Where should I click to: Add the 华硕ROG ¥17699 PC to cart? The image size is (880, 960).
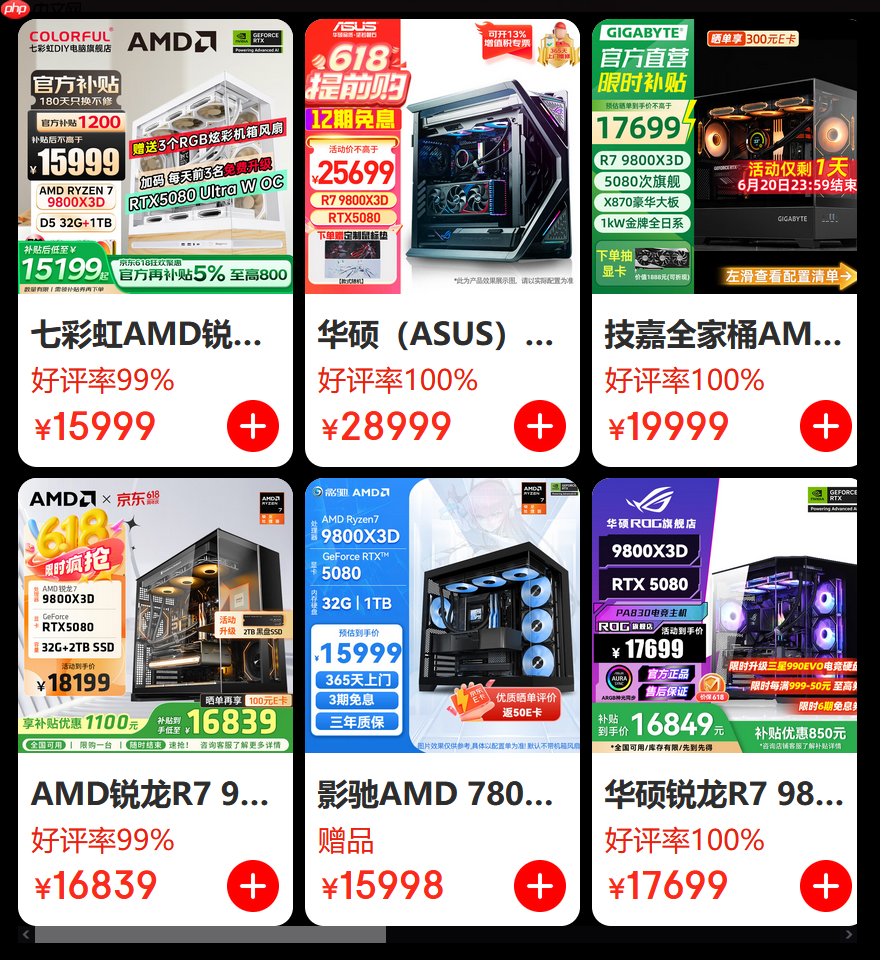825,886
